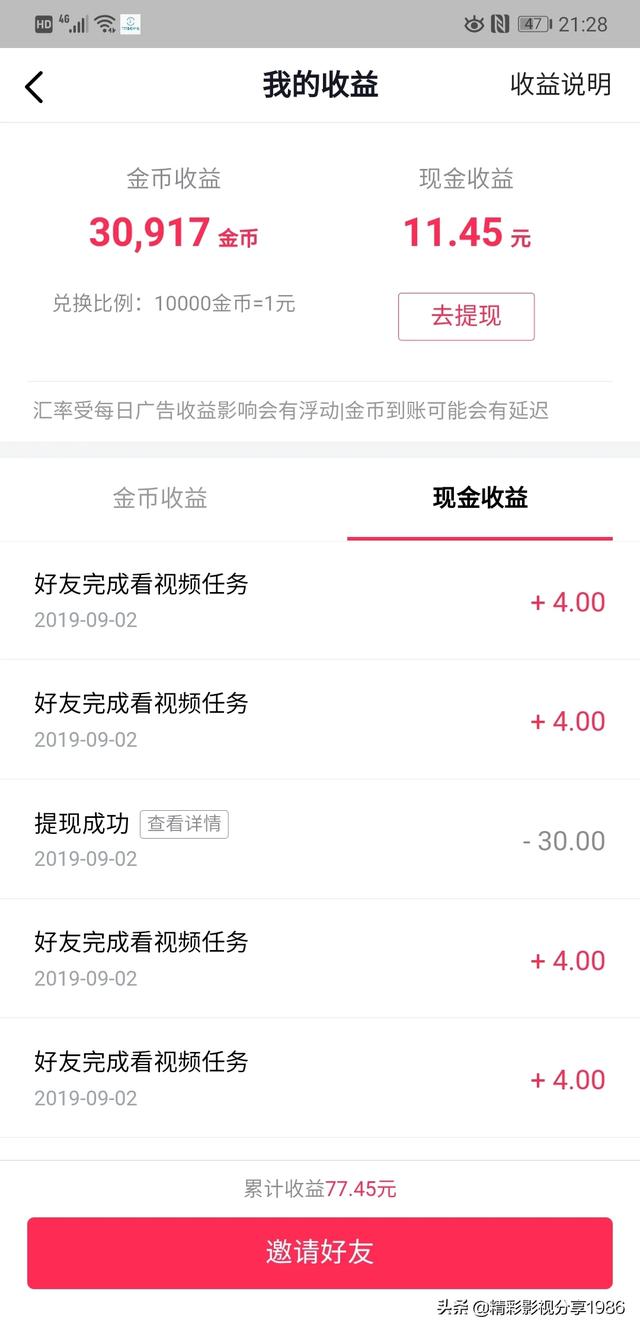This screenshot has height=1330, width=640.
Task: Select the 现金收益 tab
Action: click(x=480, y=498)
